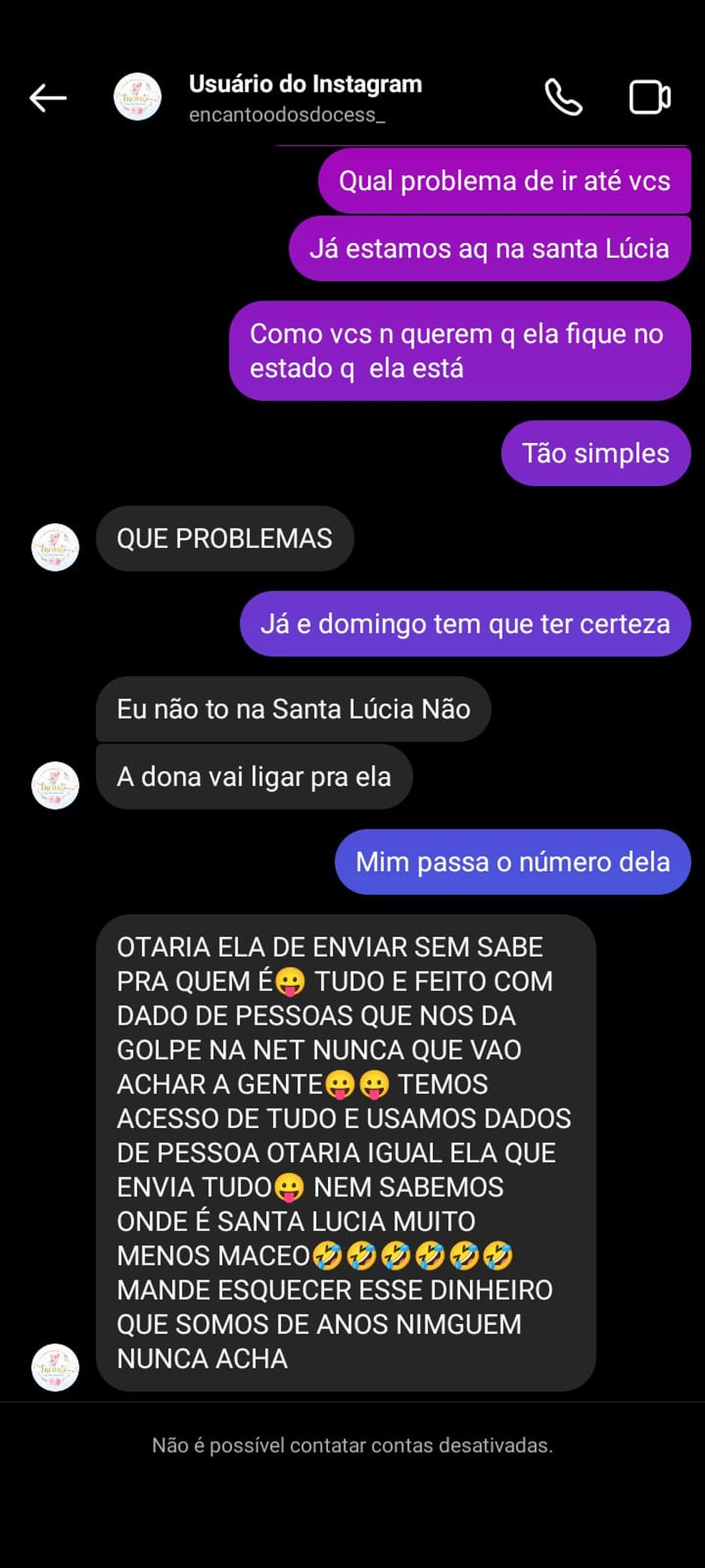Select the message 'Tão simples'
This screenshot has height=1568, width=705.
(595, 452)
